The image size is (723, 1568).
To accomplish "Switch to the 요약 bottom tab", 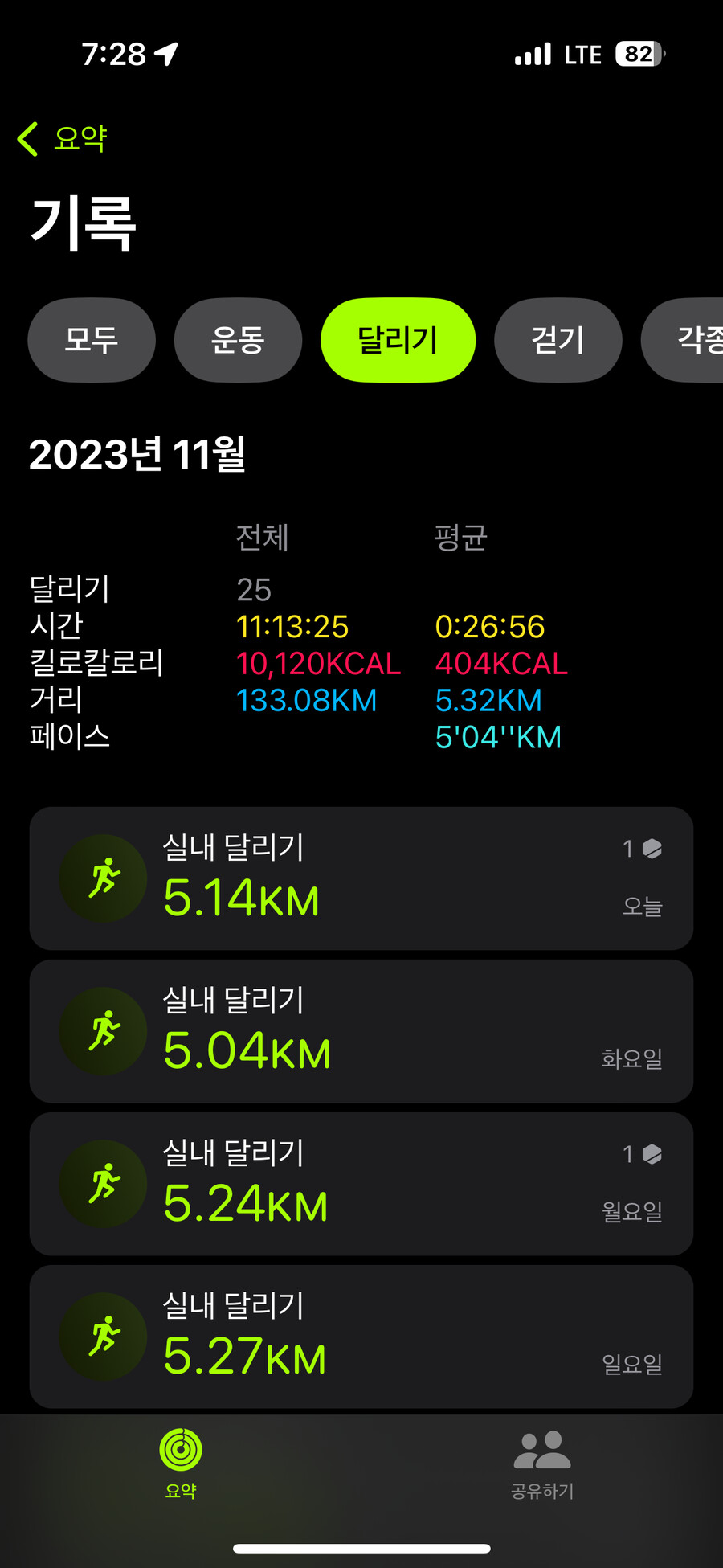I will (x=181, y=1463).
